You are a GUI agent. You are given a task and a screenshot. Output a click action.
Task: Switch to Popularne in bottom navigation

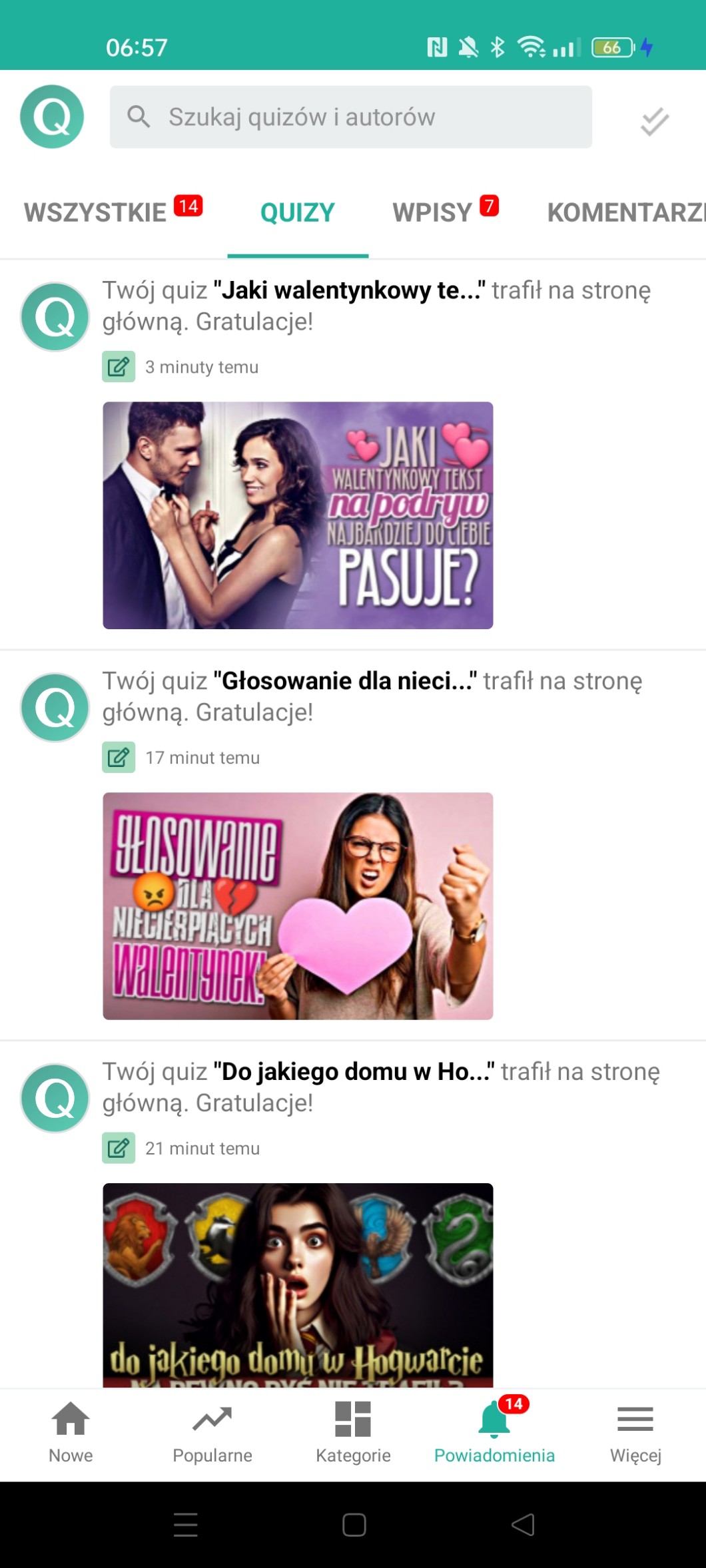pos(212,1432)
